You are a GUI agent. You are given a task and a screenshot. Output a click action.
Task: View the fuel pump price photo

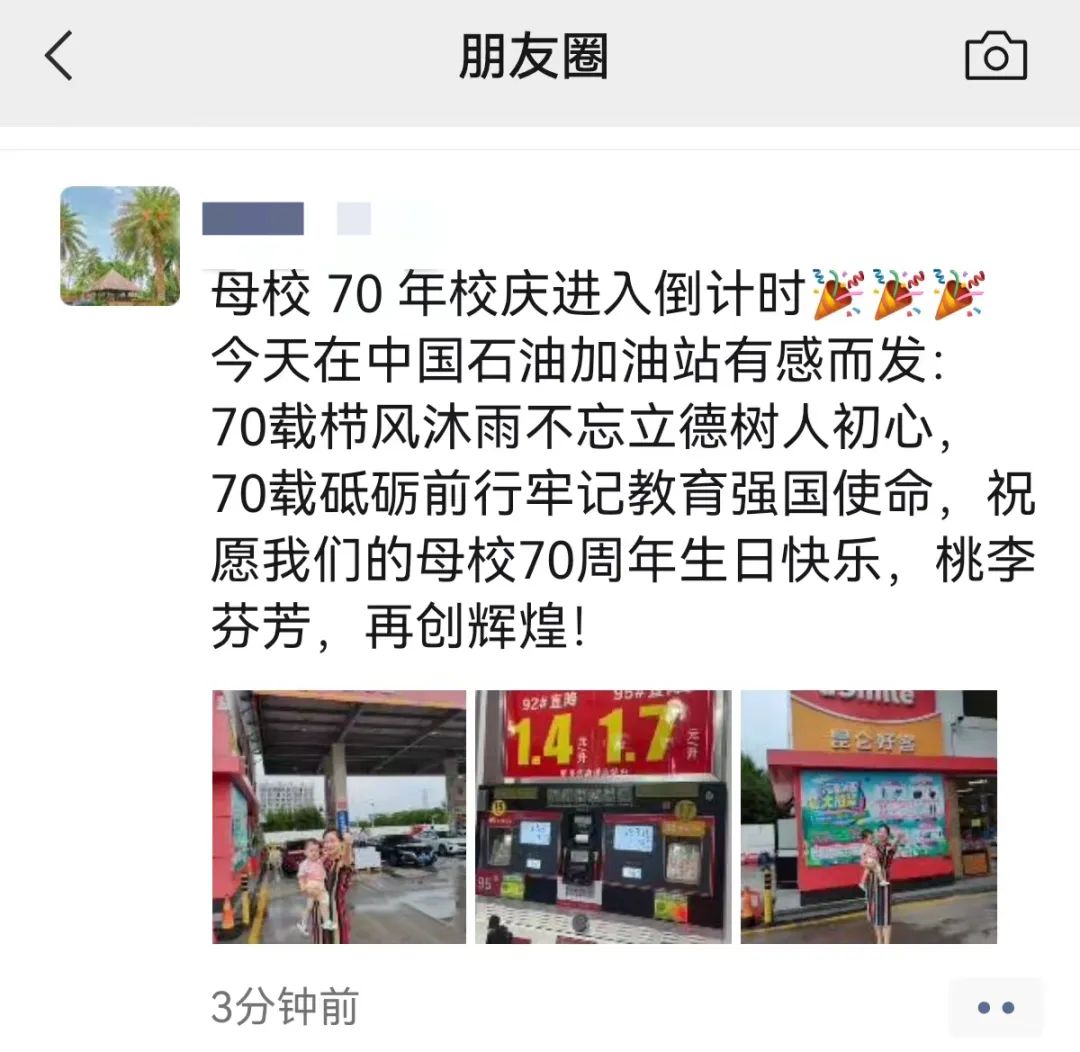pyautogui.click(x=603, y=816)
